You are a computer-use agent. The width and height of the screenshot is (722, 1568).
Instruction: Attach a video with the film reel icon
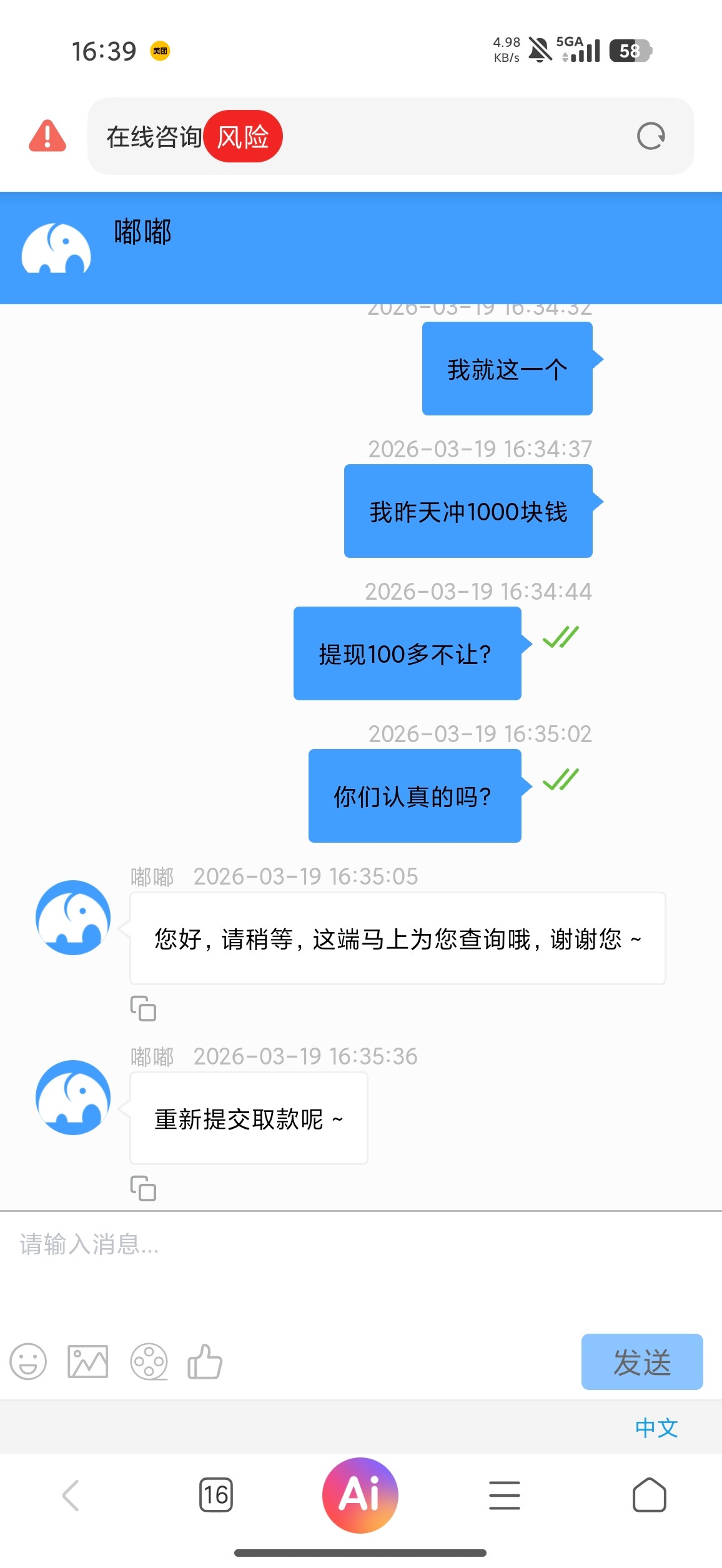(149, 1361)
